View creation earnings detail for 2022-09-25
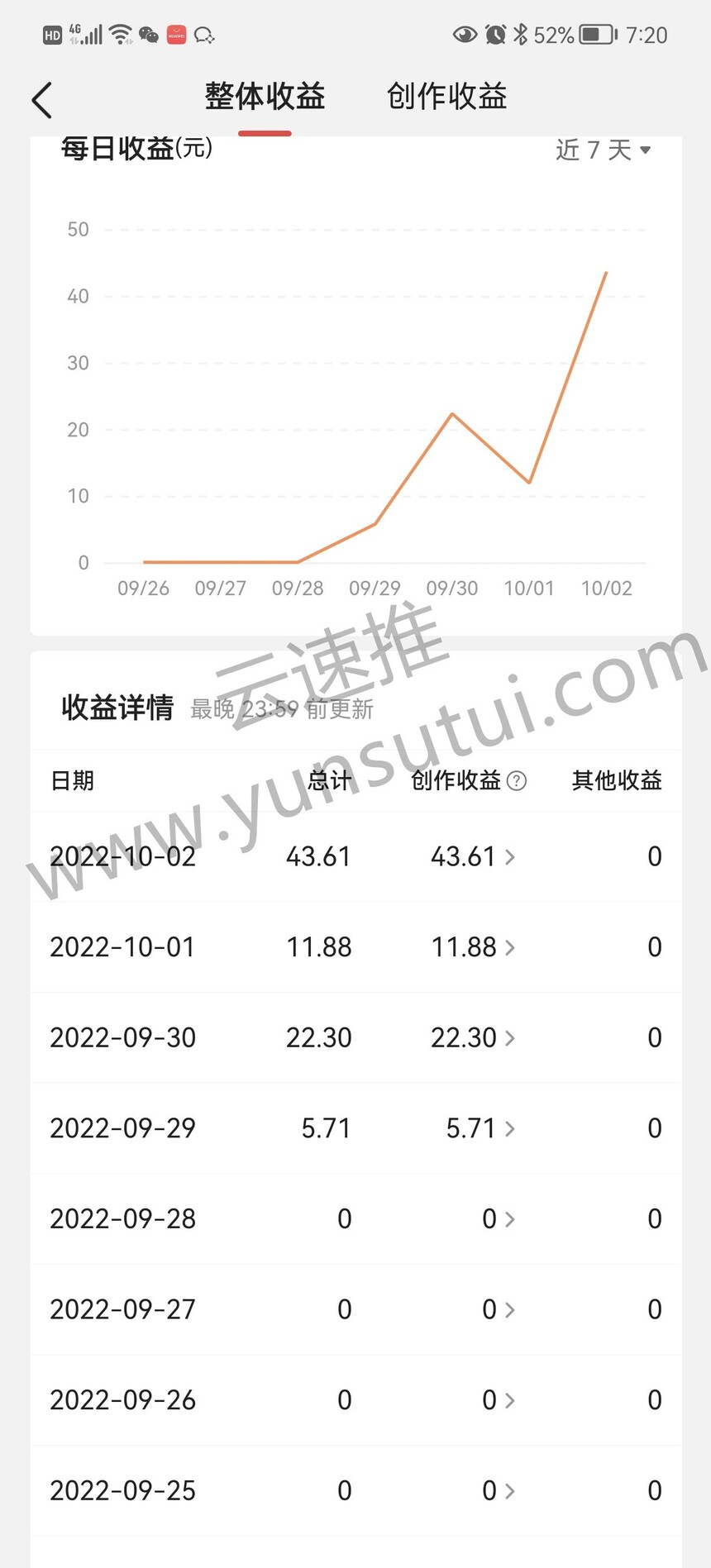 [499, 1490]
